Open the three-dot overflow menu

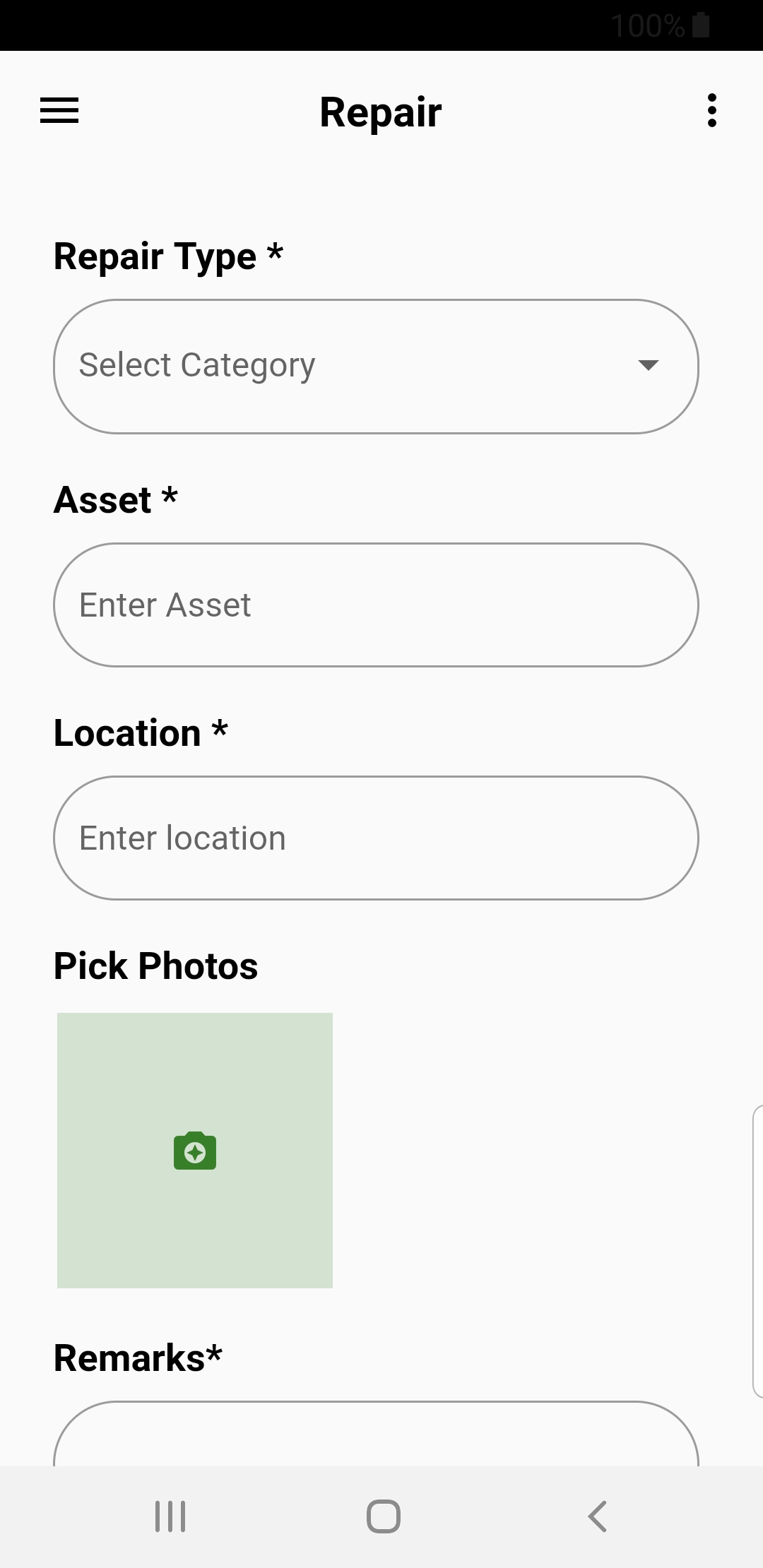[x=711, y=111]
